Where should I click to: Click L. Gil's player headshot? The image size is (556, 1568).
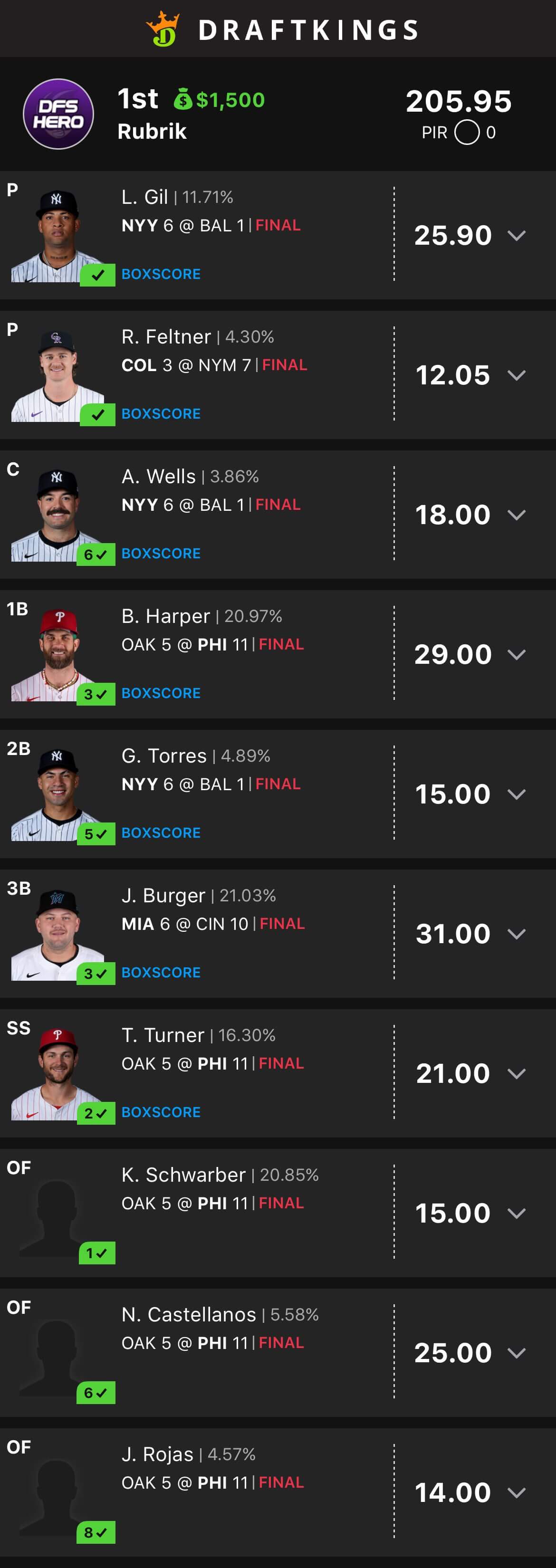click(x=58, y=231)
